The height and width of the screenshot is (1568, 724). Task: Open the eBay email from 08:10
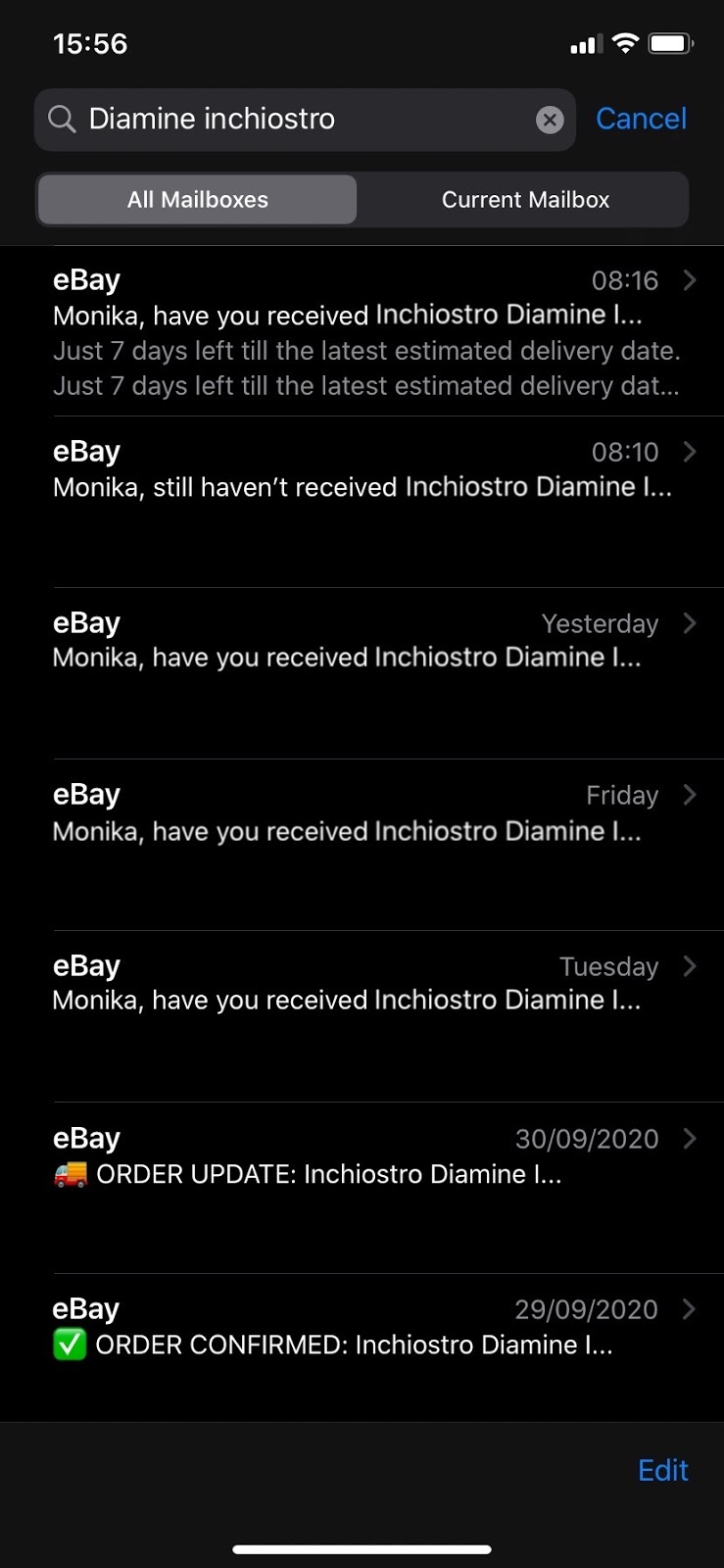point(362,502)
